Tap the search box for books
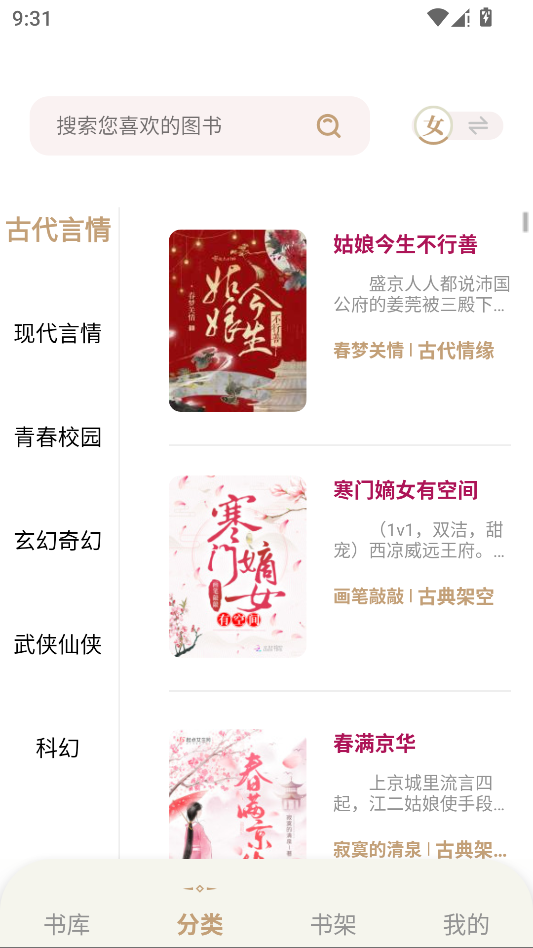The image size is (533, 948). coord(199,126)
